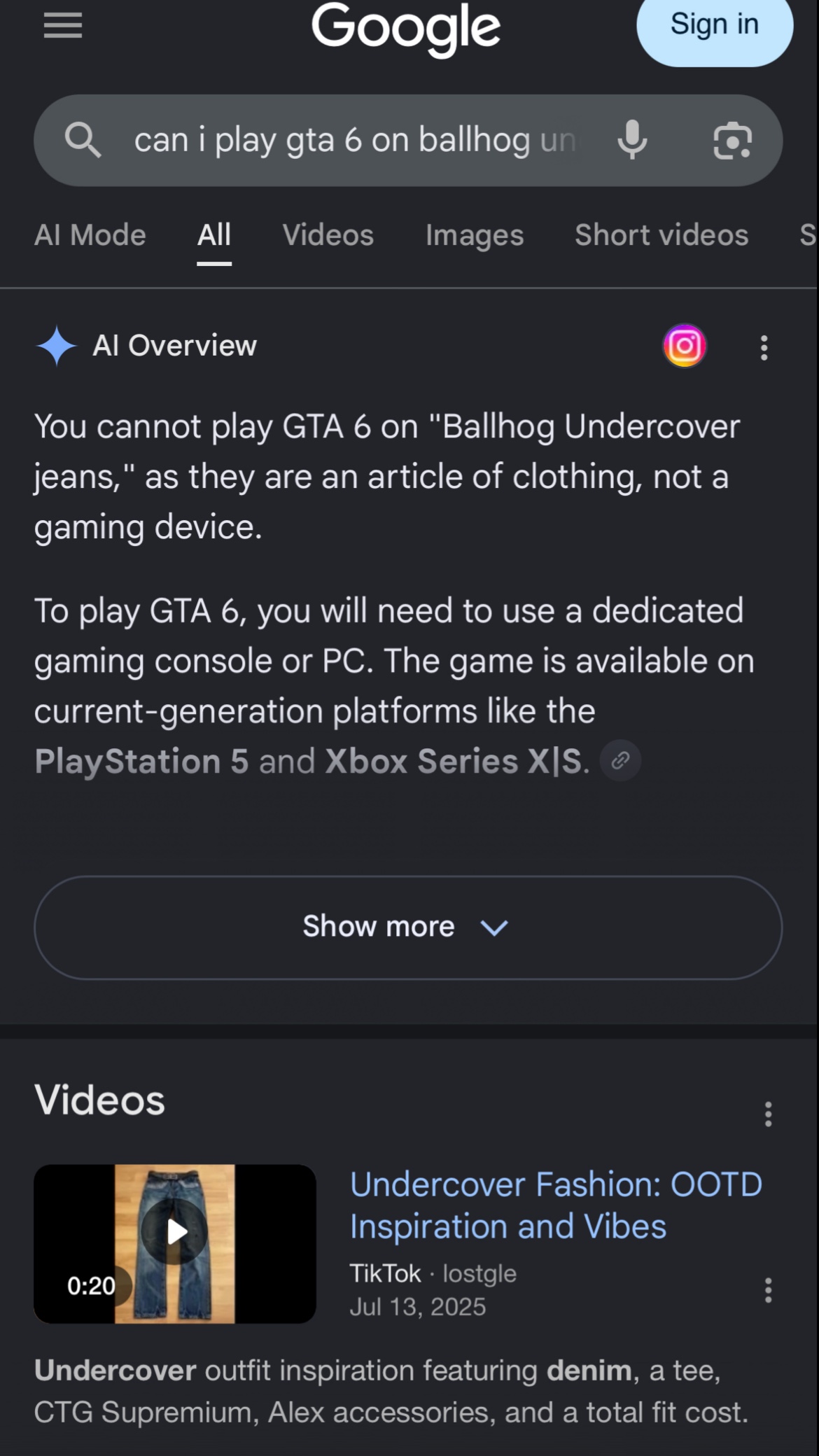819x1456 pixels.
Task: Switch to the Videos tab
Action: click(328, 235)
